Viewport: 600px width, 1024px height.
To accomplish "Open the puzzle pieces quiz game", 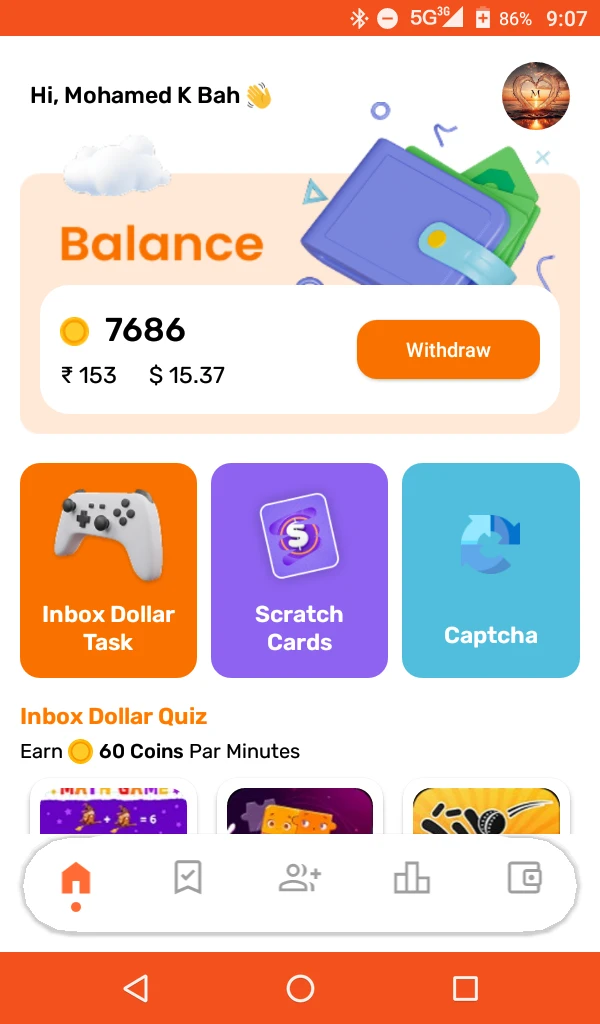I will (300, 807).
